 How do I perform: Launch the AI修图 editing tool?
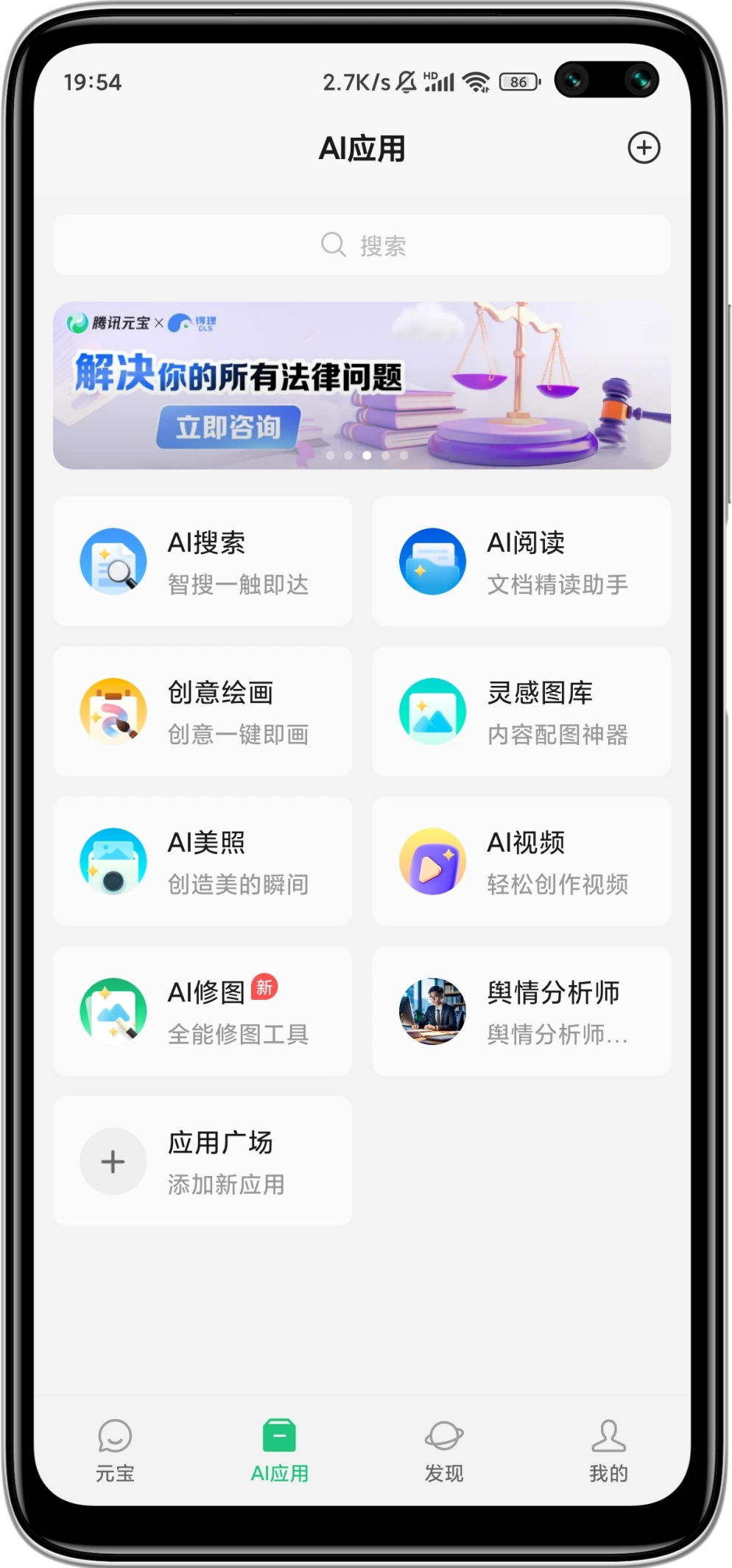(203, 1011)
